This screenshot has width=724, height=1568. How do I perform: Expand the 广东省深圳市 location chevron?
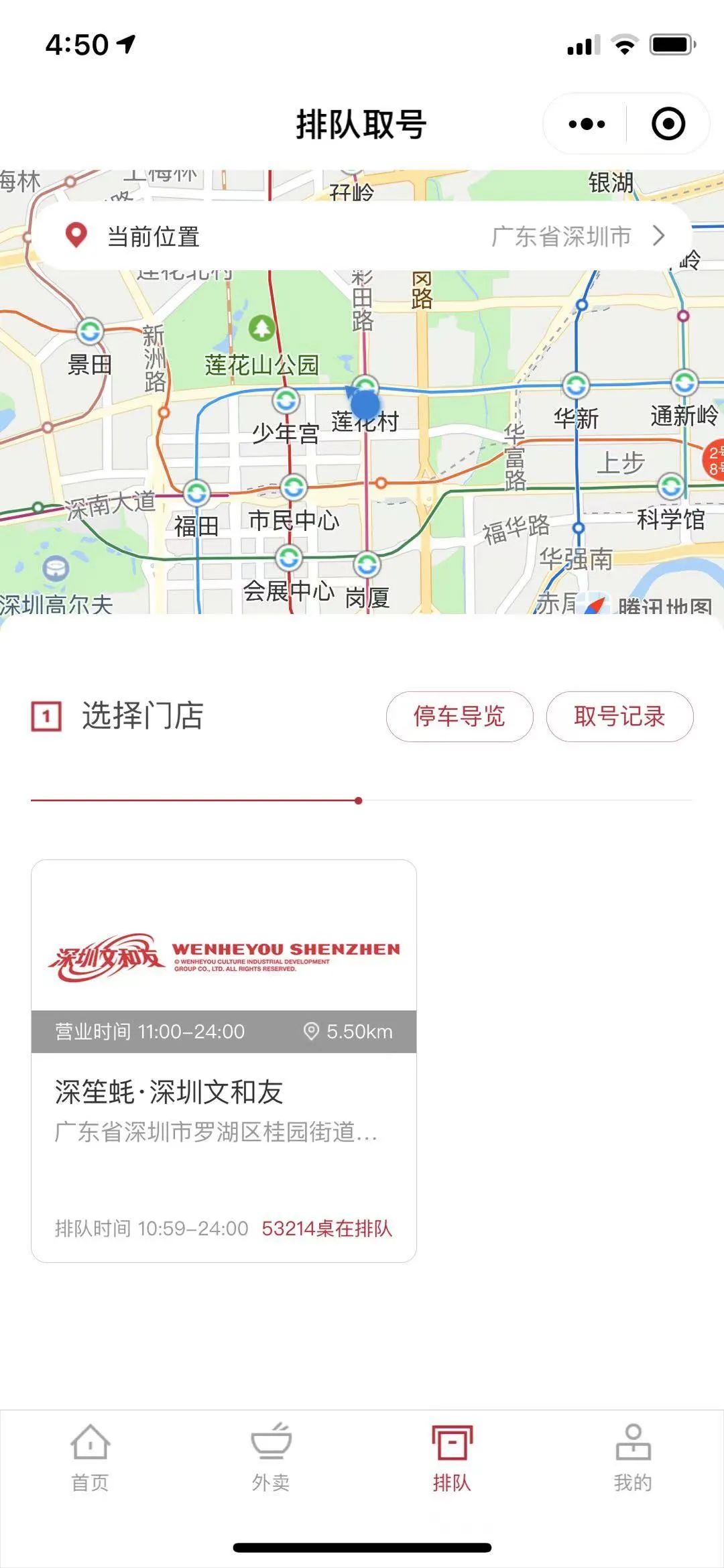[659, 235]
